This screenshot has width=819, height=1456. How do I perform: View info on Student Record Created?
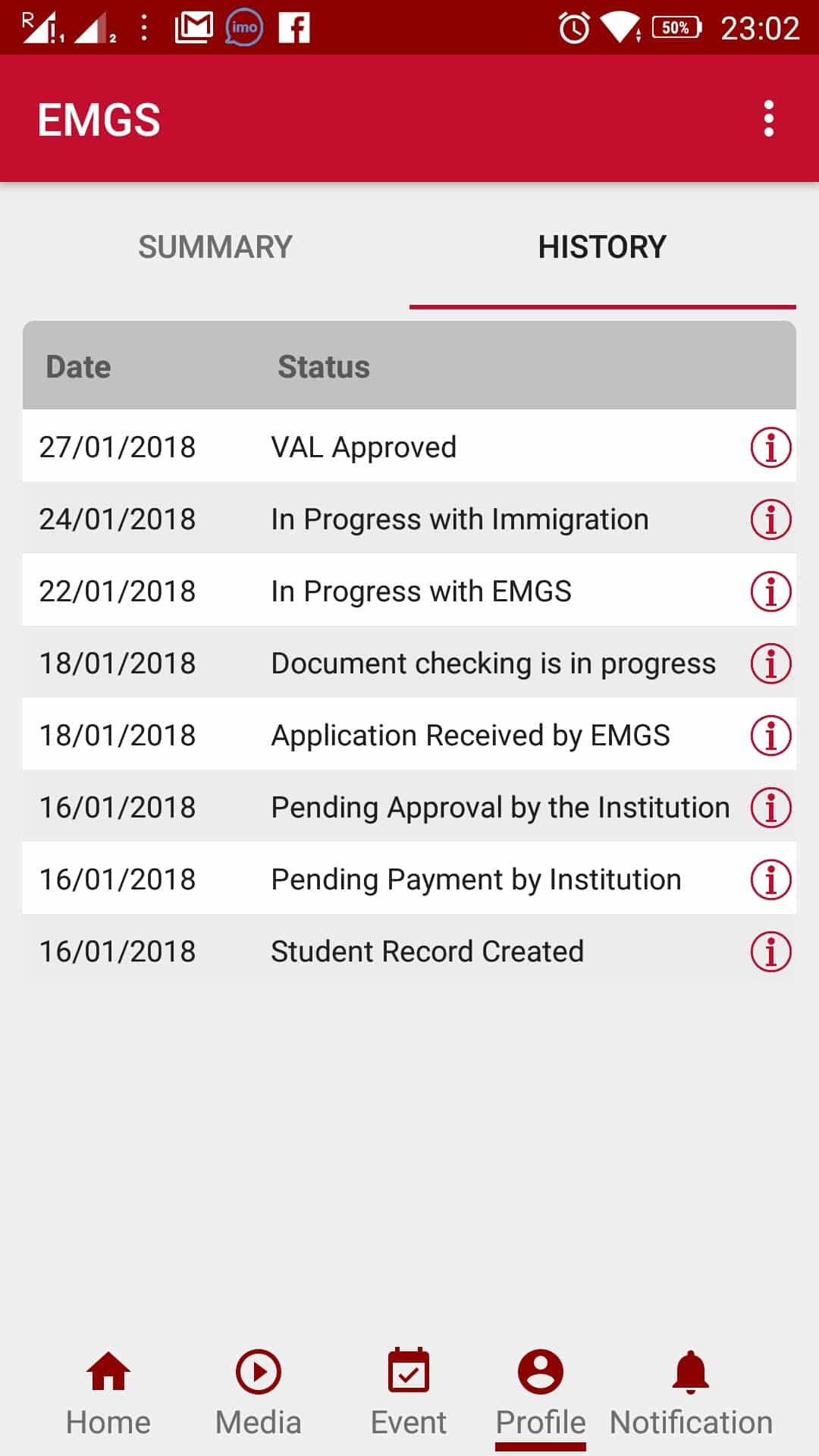click(x=770, y=952)
